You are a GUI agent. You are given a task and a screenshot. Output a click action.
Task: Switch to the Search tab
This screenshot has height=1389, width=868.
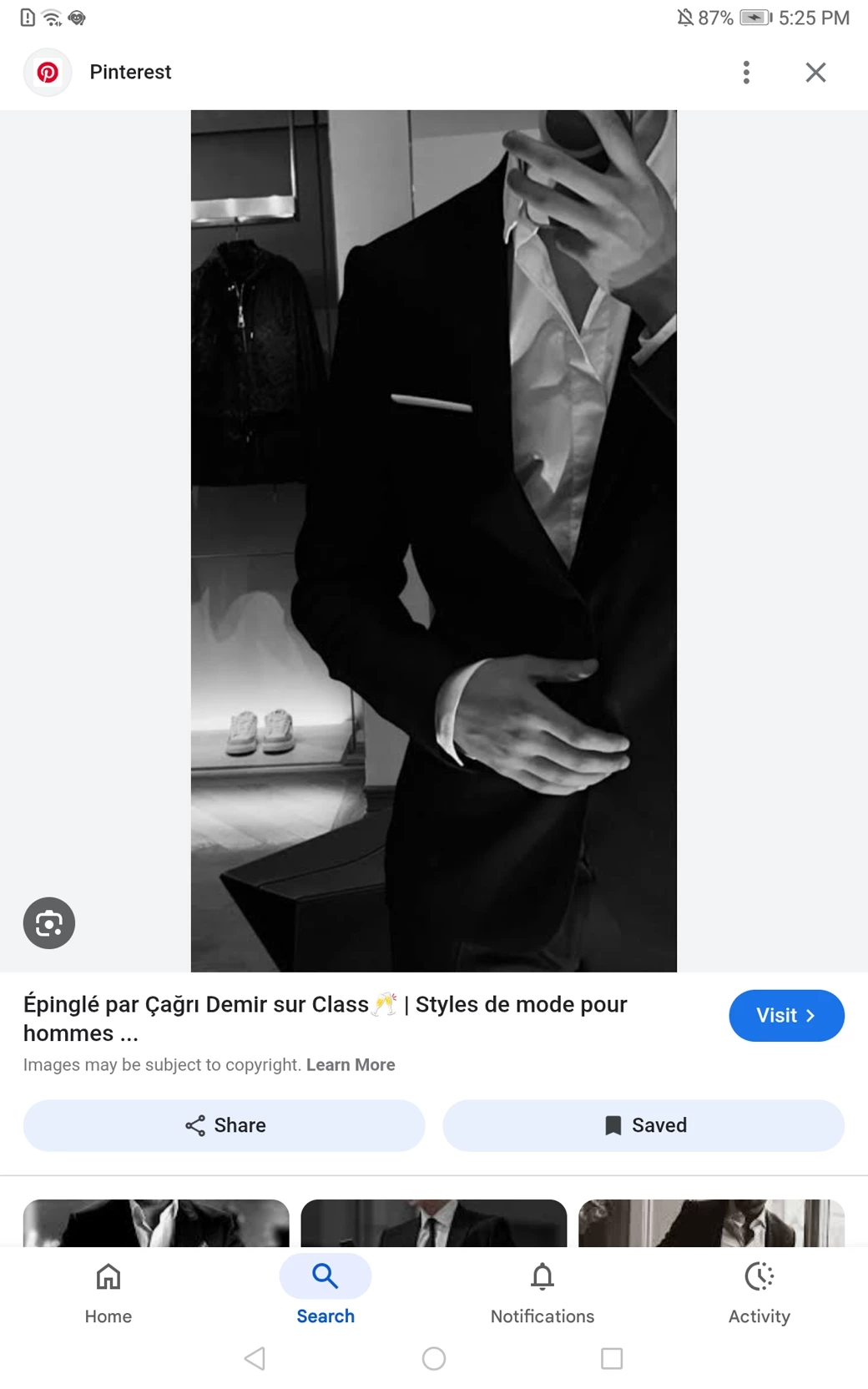pos(325,1291)
